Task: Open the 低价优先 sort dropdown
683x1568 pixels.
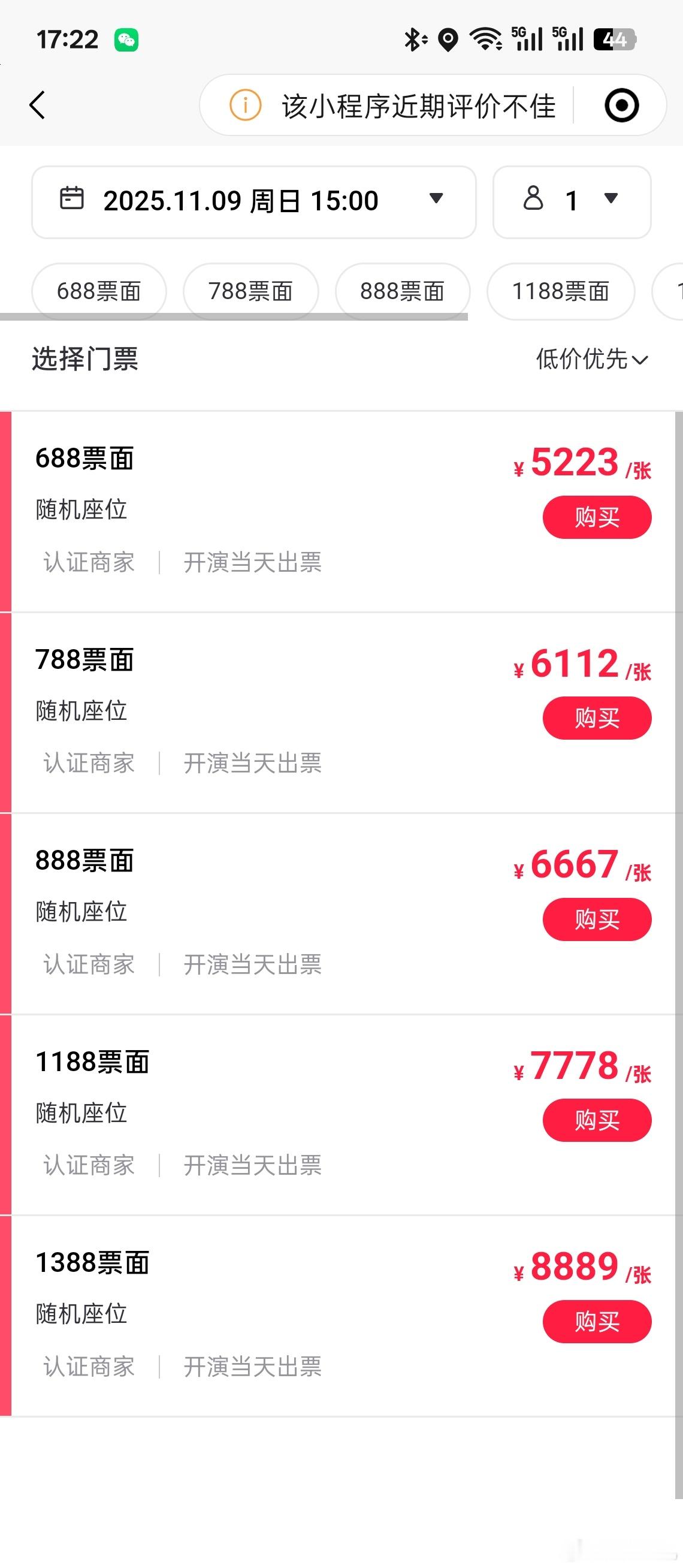Action: (x=591, y=359)
